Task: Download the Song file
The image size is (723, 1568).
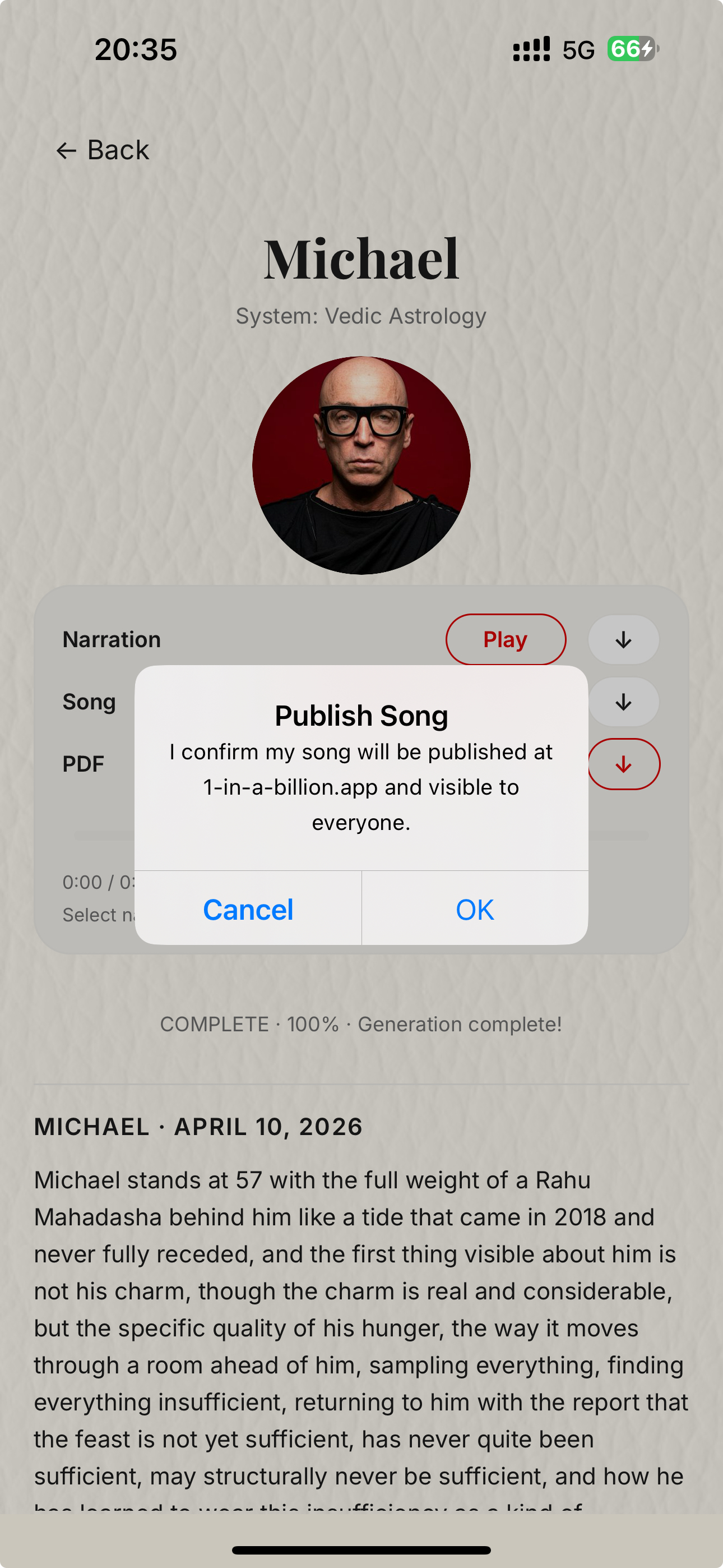Action: pyautogui.click(x=623, y=701)
